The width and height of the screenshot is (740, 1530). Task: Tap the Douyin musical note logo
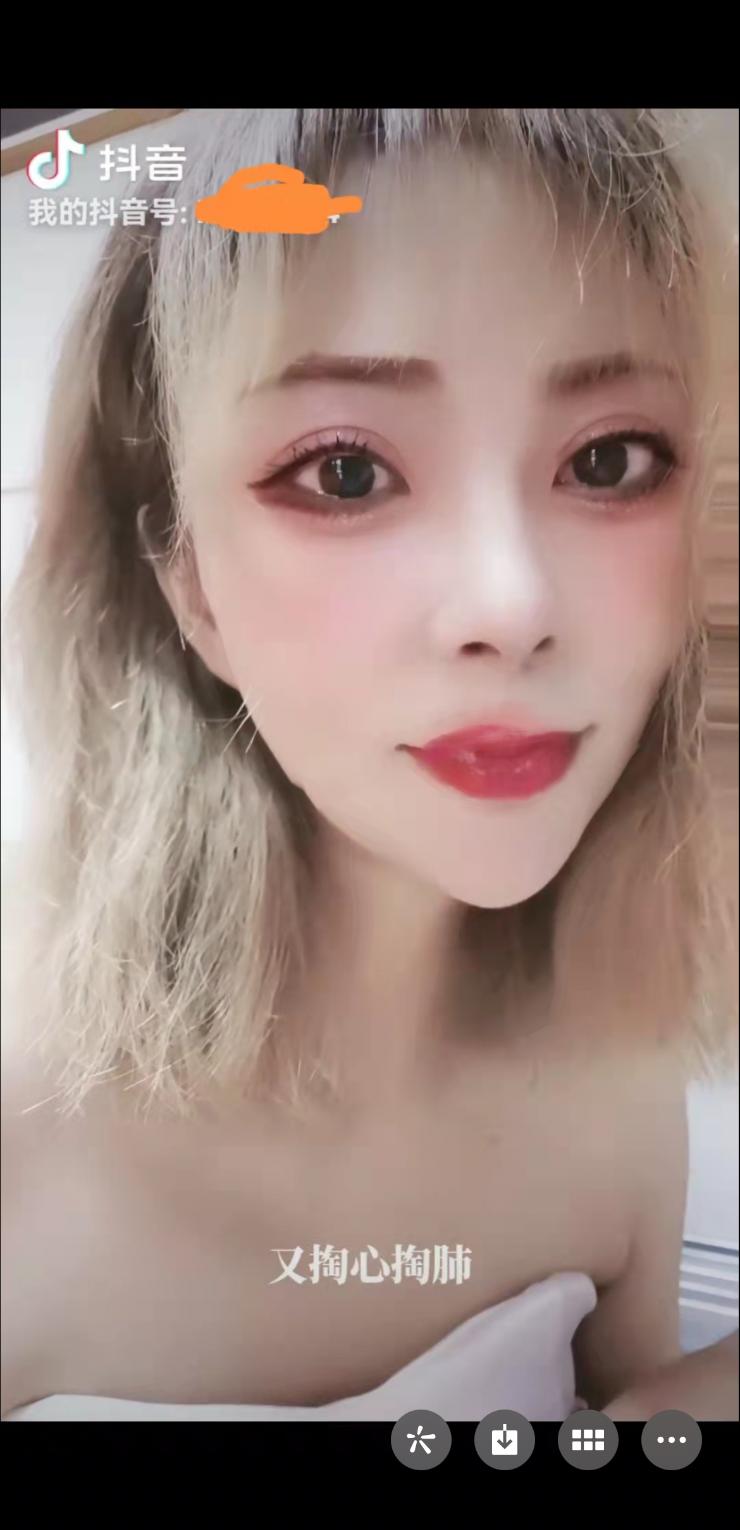pyautogui.click(x=55, y=163)
